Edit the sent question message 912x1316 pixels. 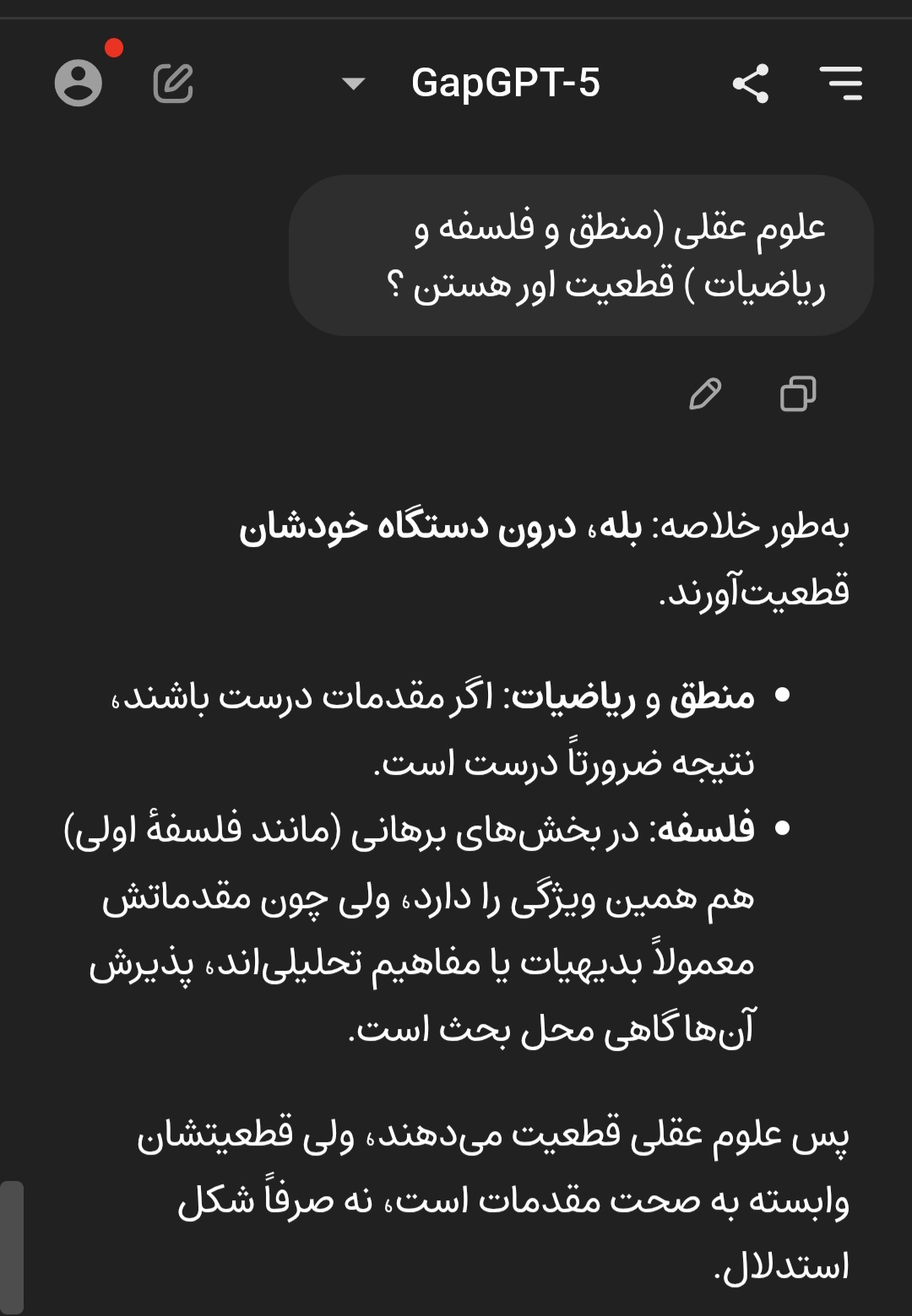705,393
